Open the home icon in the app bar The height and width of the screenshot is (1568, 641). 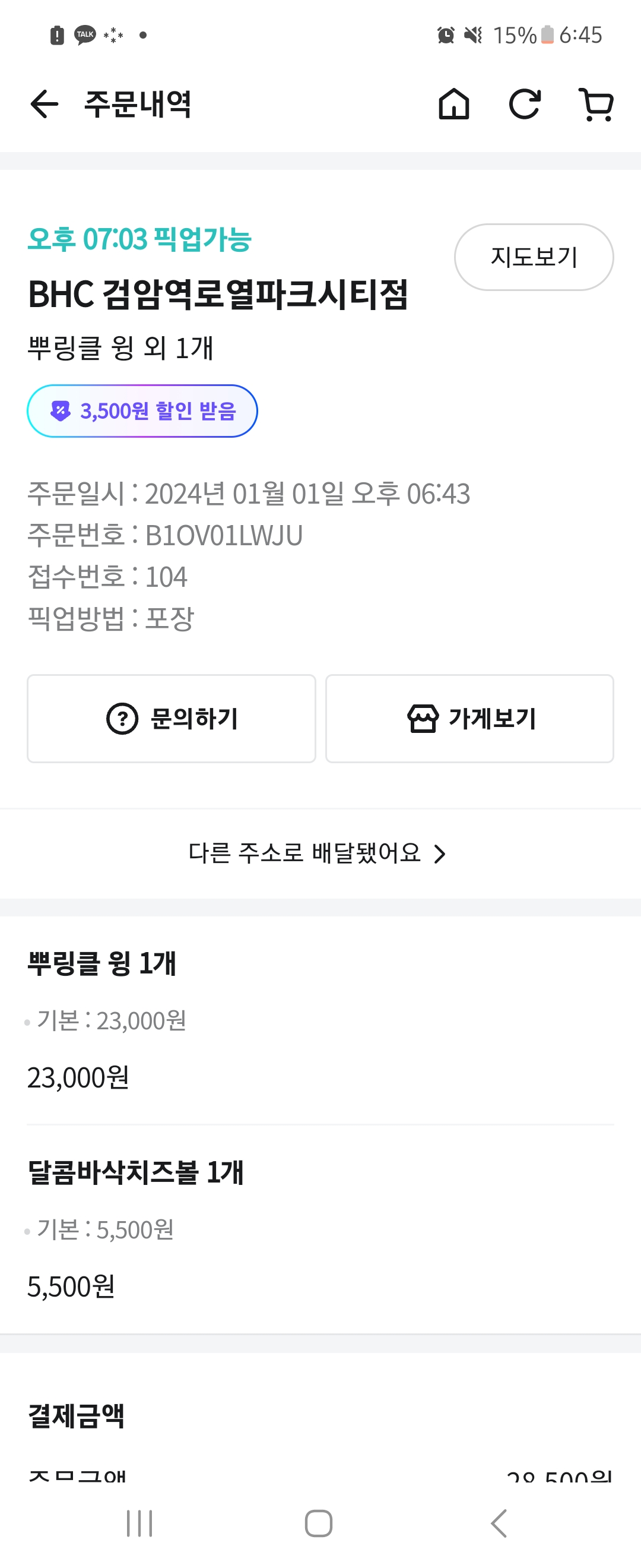tap(453, 104)
